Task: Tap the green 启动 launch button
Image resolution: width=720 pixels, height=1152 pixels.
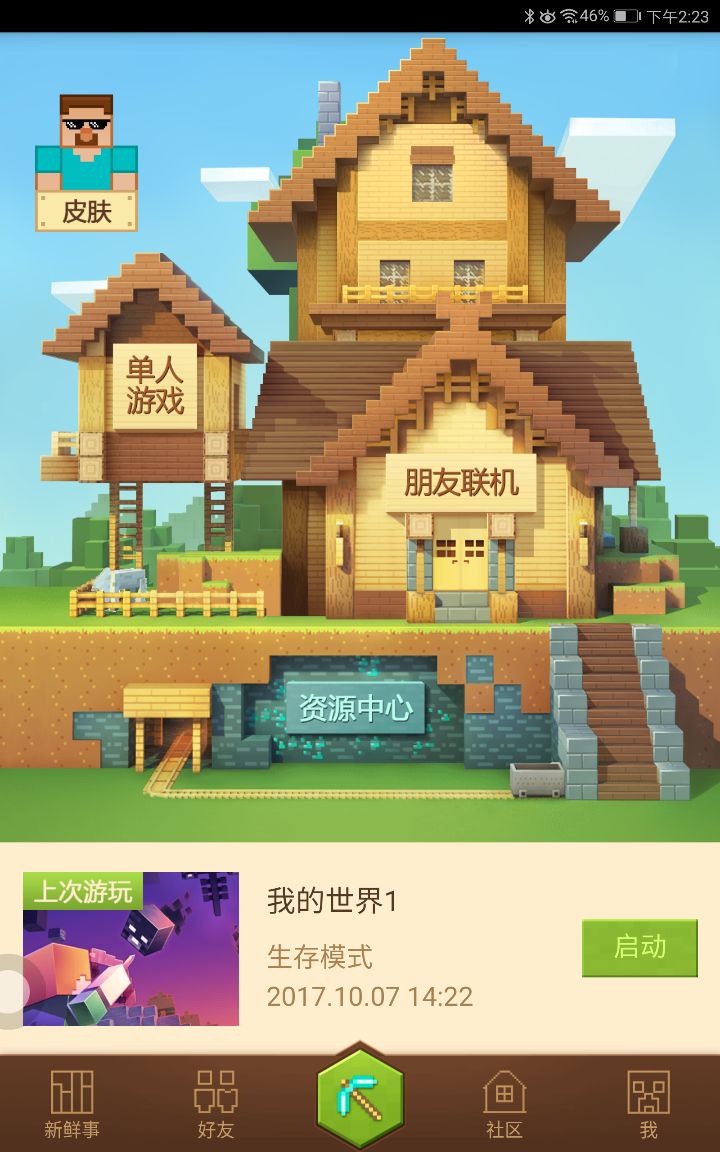Action: (x=639, y=947)
